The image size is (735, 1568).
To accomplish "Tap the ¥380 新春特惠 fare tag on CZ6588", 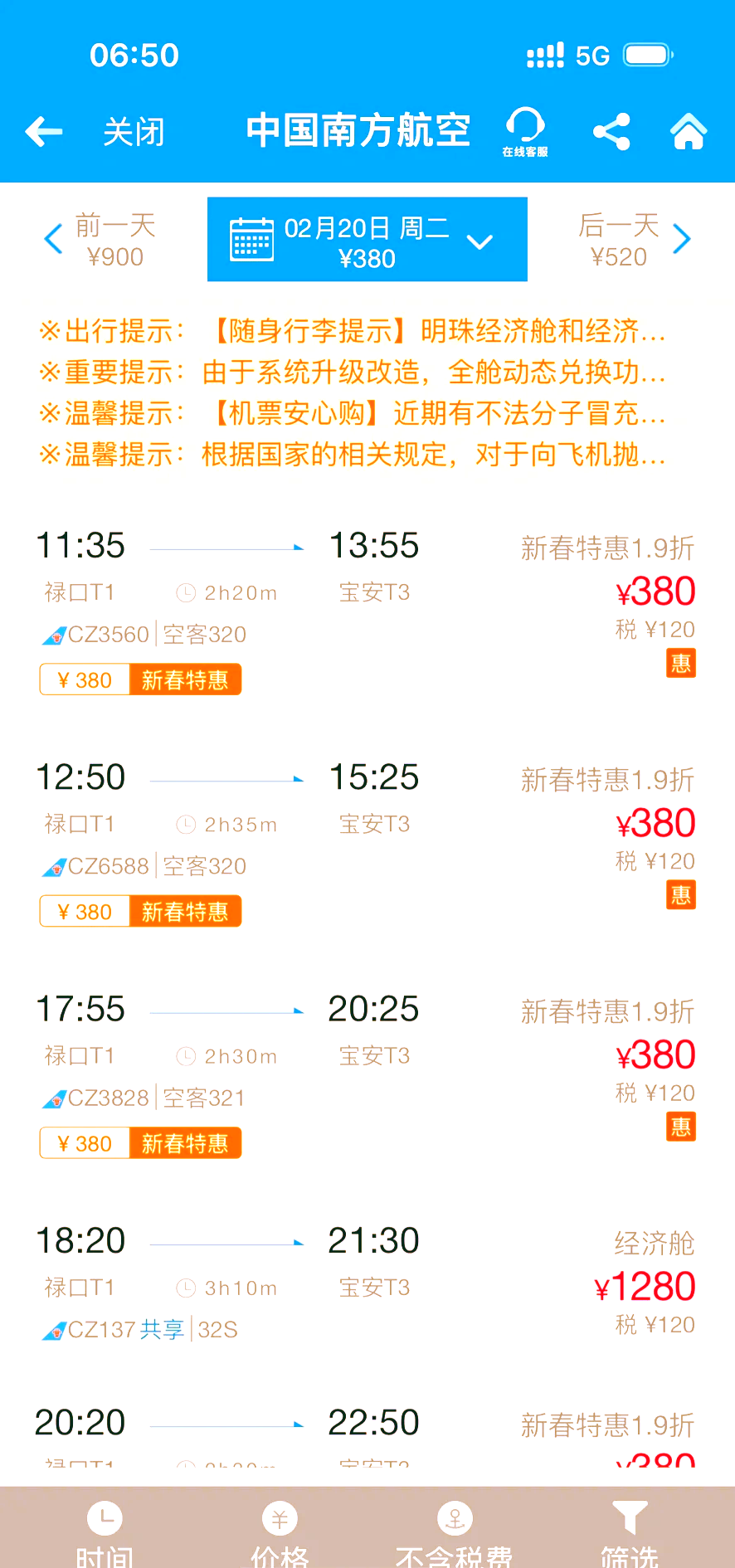I will [139, 911].
